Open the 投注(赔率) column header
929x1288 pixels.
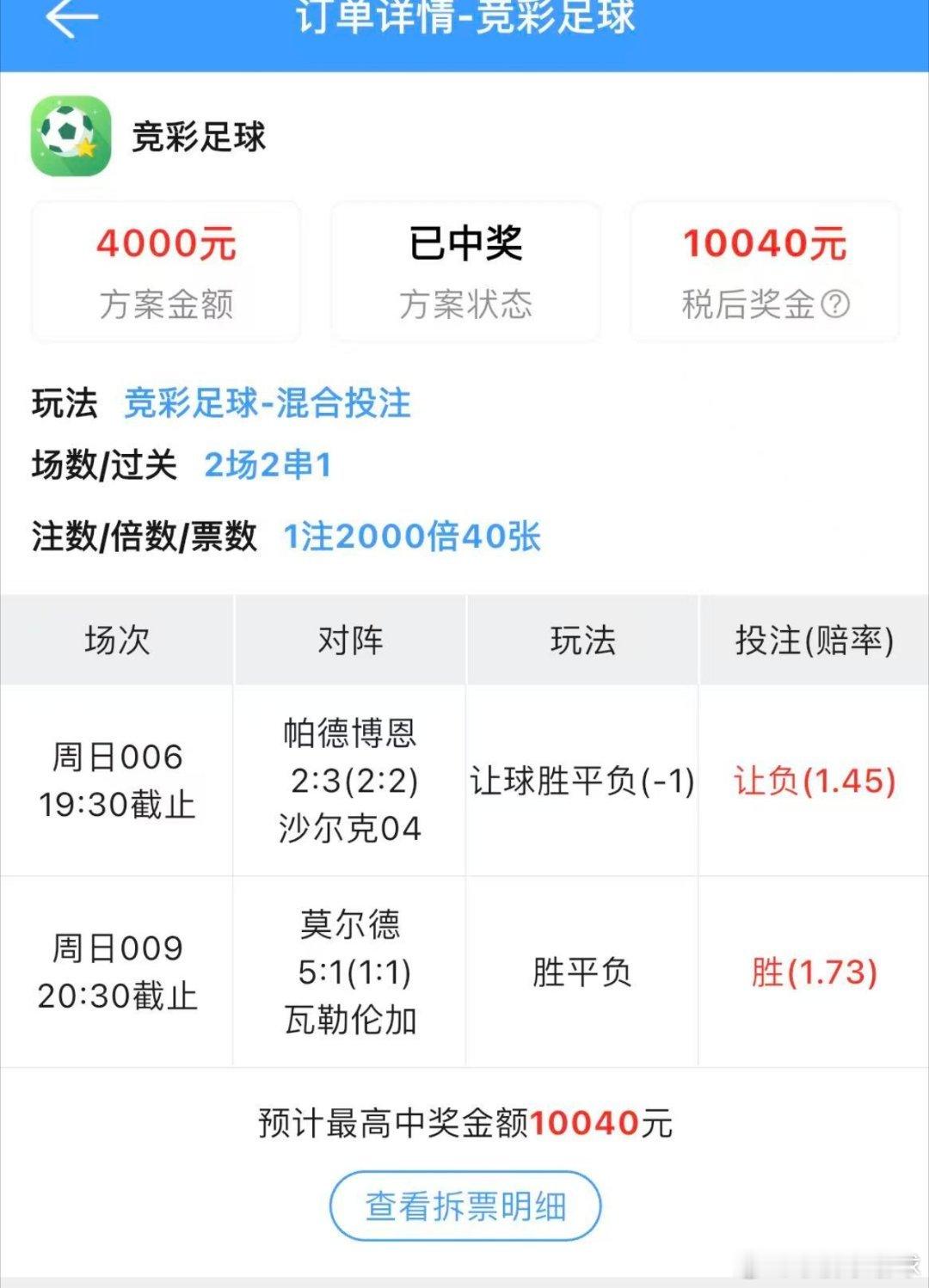click(x=812, y=639)
